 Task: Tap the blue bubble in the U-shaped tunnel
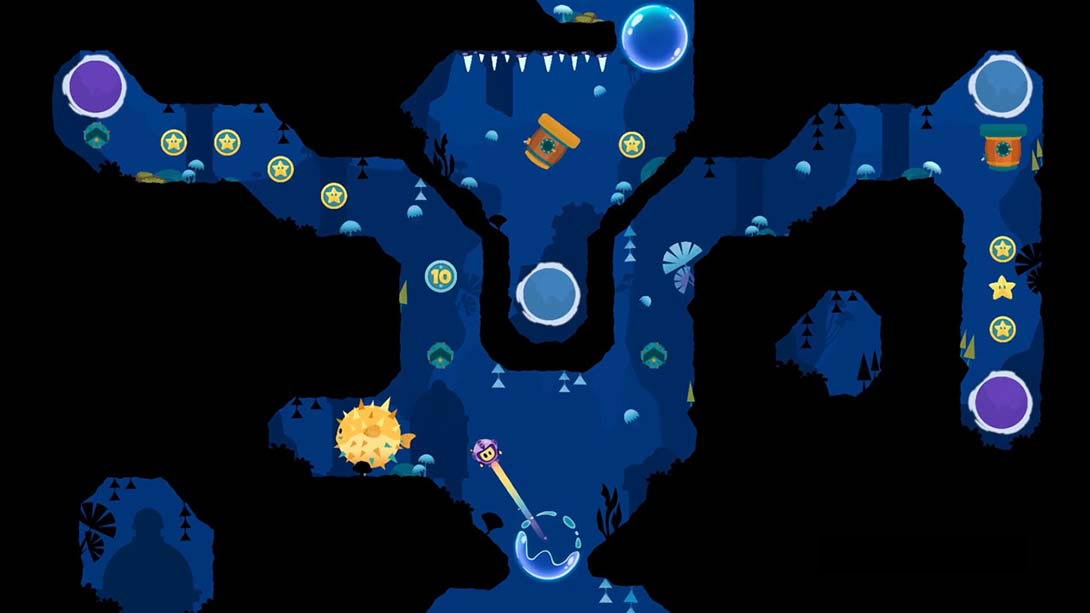(548, 293)
